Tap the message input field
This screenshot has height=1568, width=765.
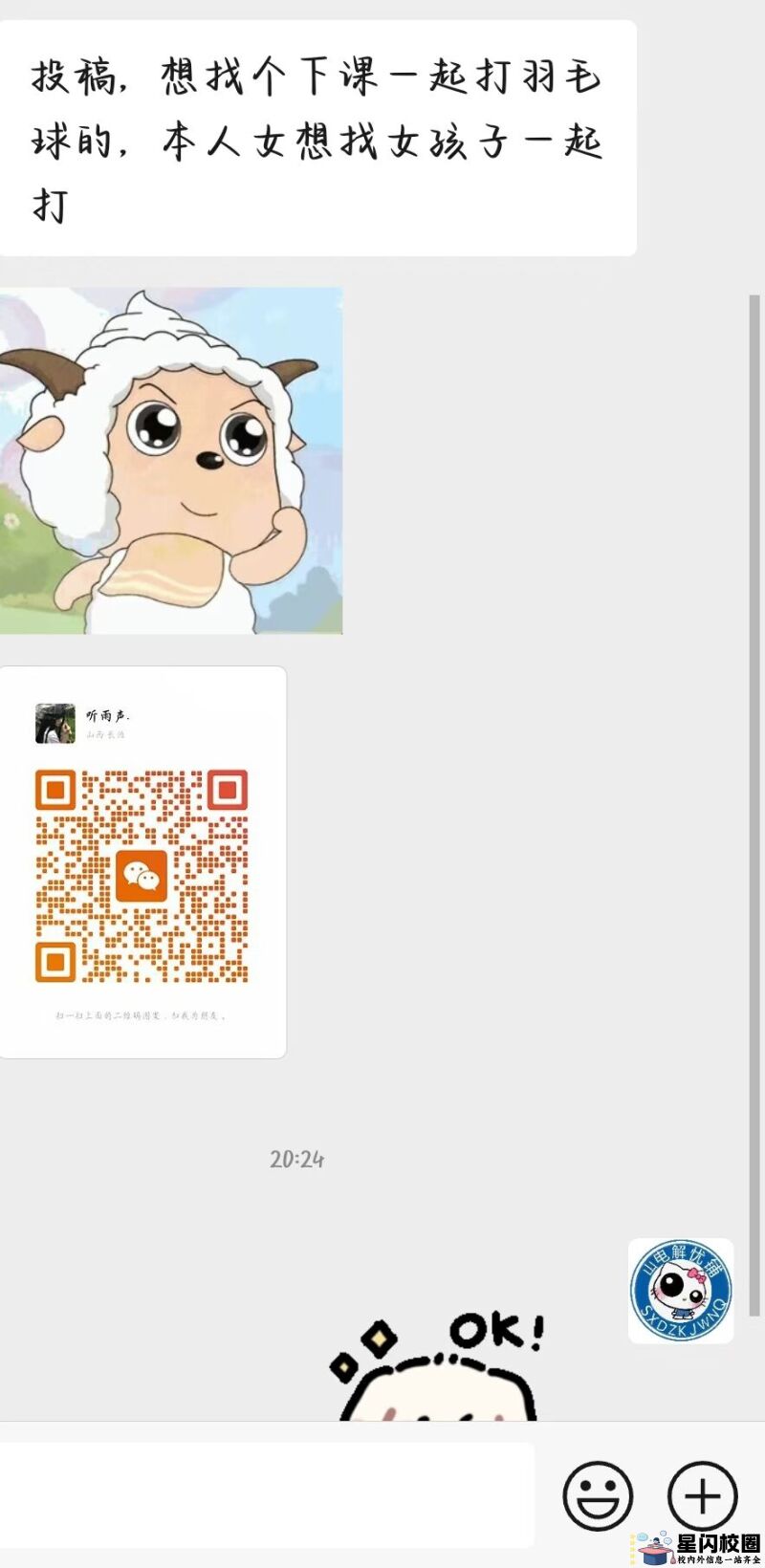[266, 1494]
